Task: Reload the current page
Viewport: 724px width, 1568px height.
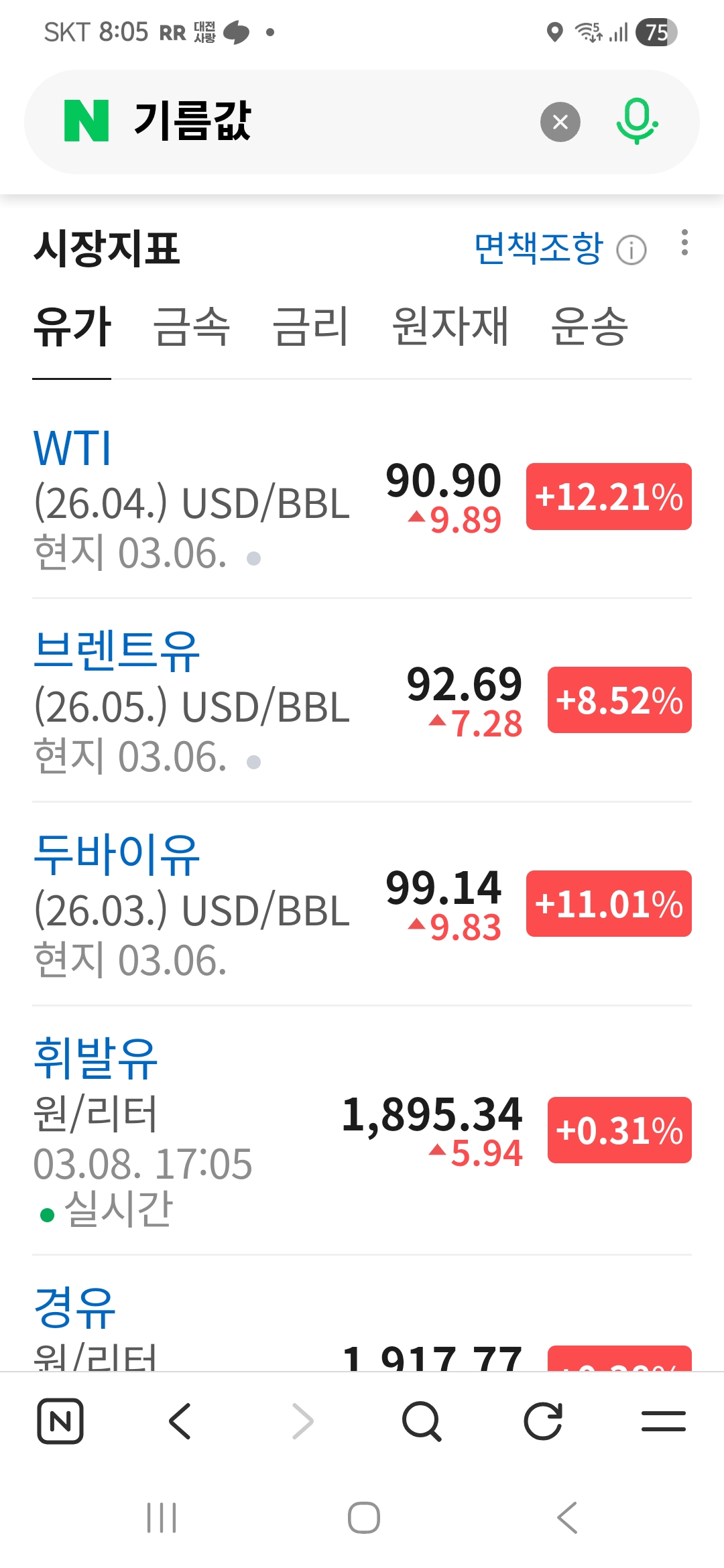Action: 542,1421
